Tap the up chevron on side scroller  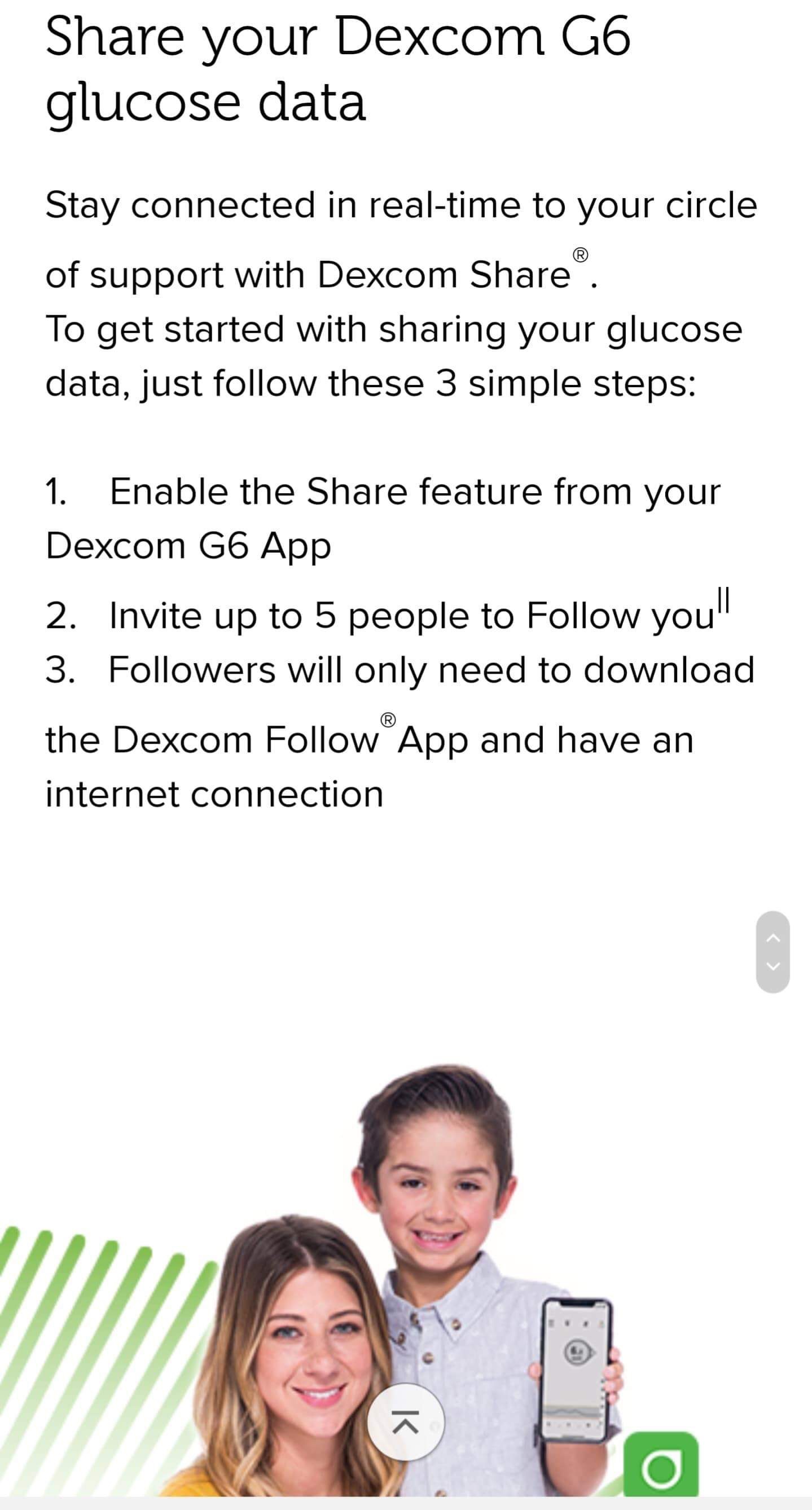point(773,937)
